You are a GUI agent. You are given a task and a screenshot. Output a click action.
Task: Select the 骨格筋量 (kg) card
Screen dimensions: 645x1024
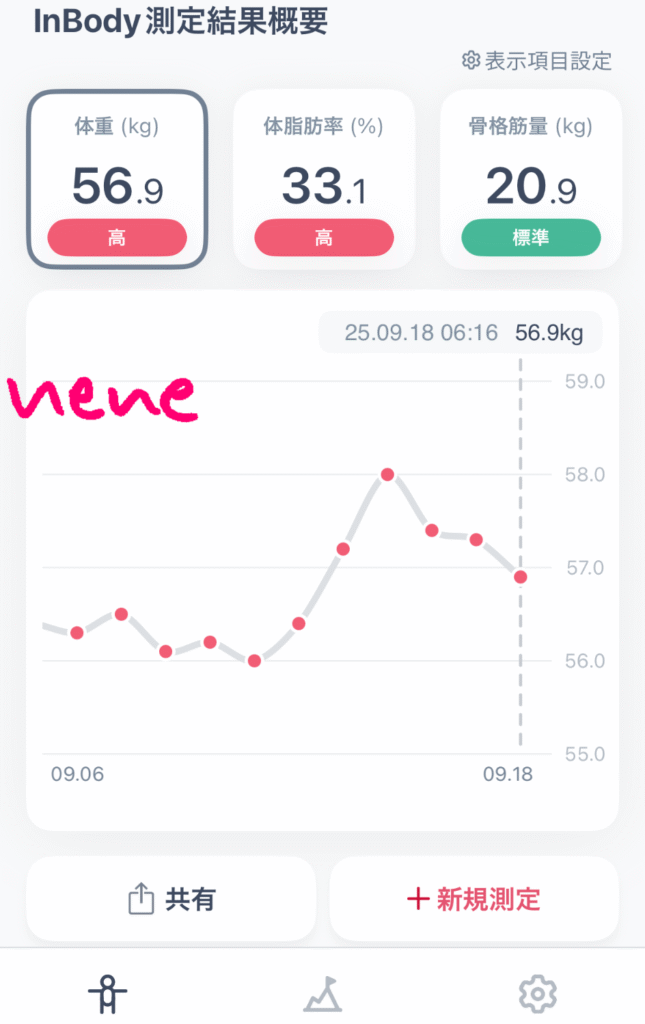click(530, 180)
